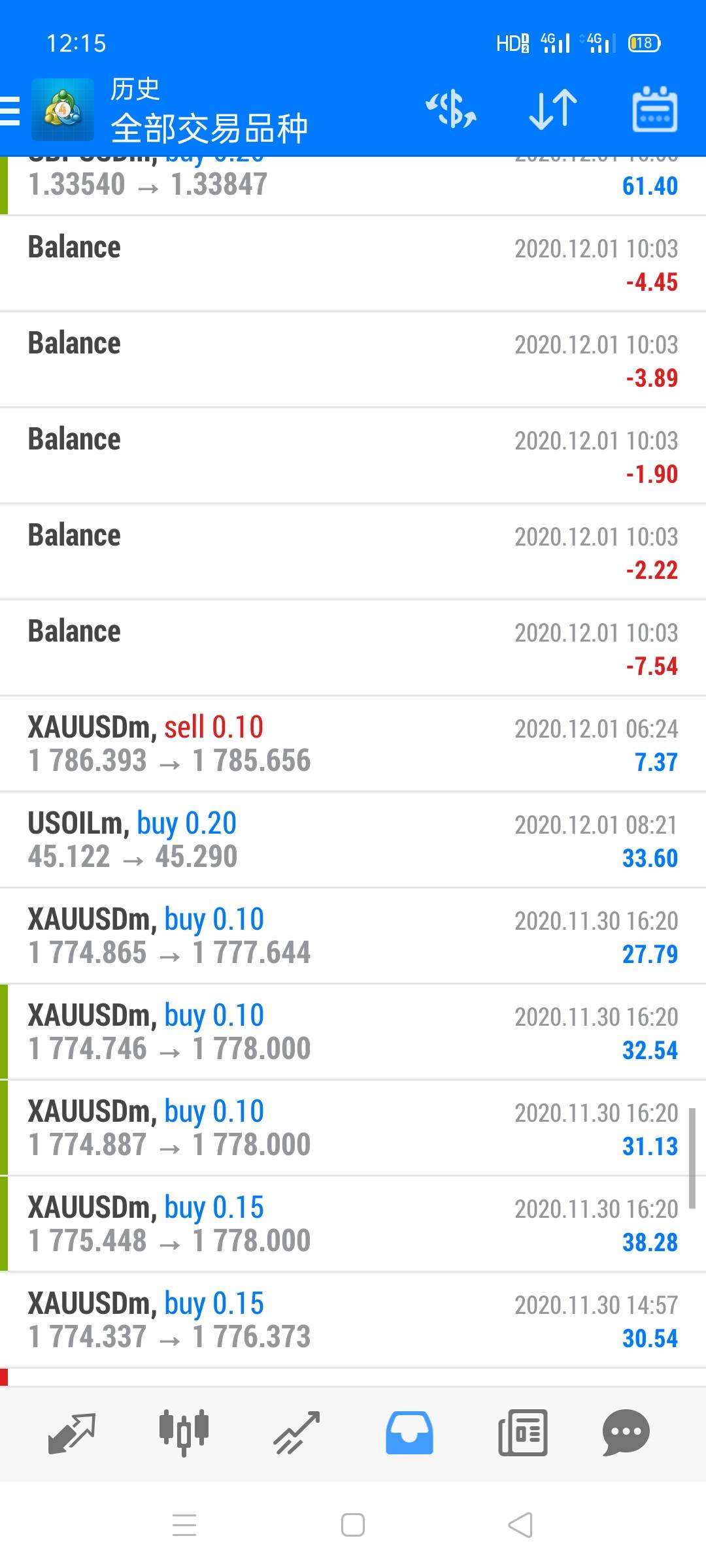The height and width of the screenshot is (1568, 706).
Task: Go back with the system back button
Action: coord(520,1526)
